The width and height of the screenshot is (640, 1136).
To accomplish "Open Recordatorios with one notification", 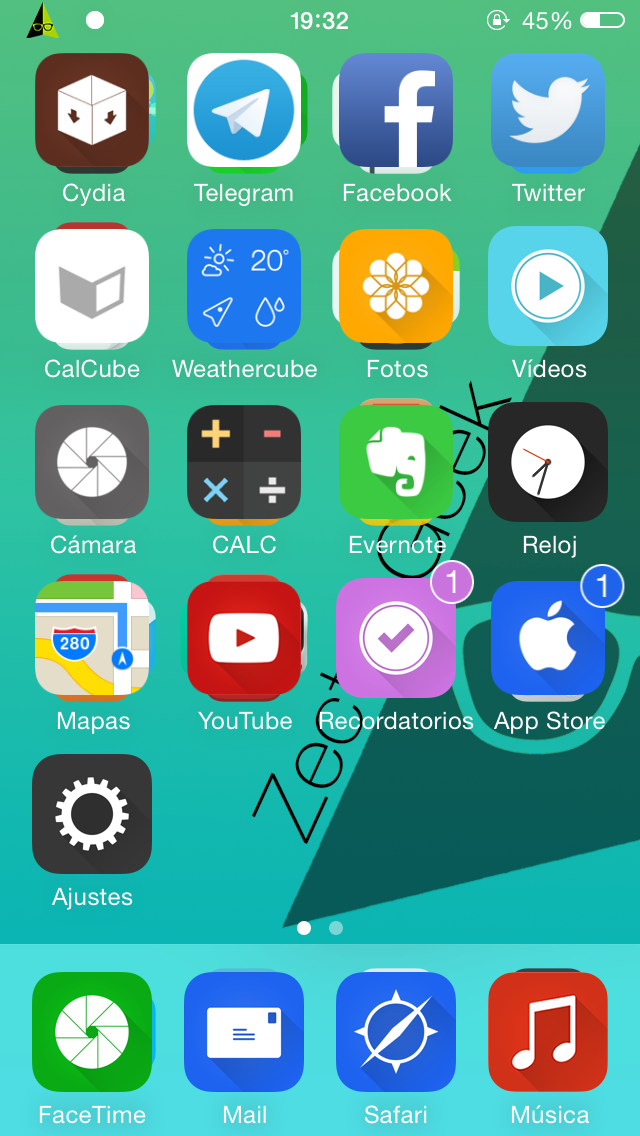I will click(x=396, y=638).
